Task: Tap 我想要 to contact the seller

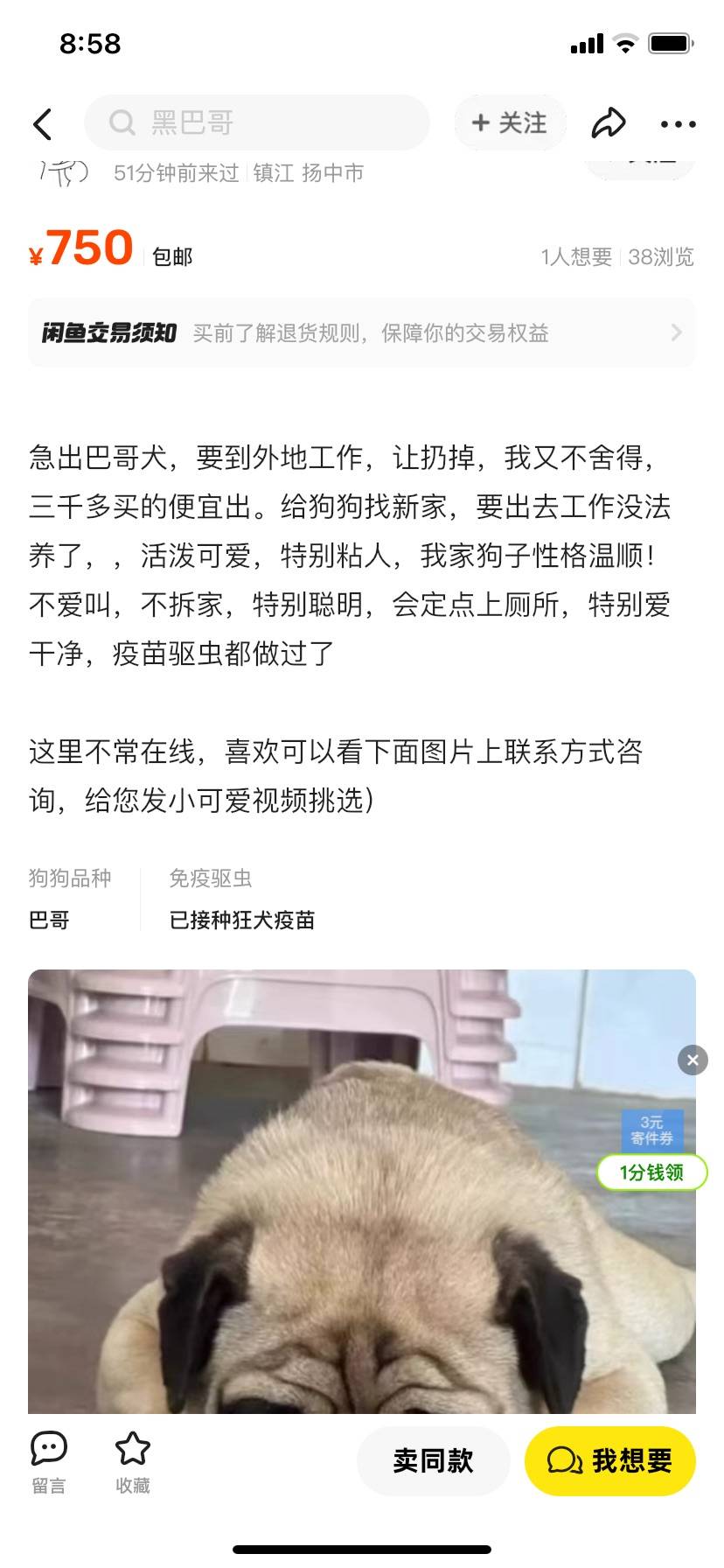Action: pyautogui.click(x=609, y=1460)
